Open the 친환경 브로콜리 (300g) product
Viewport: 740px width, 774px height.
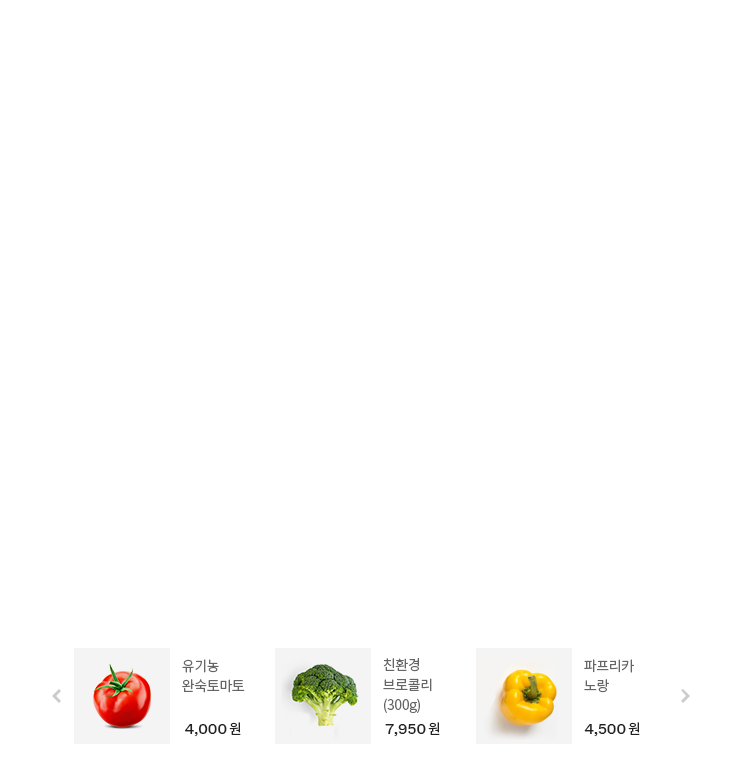pyautogui.click(x=323, y=696)
